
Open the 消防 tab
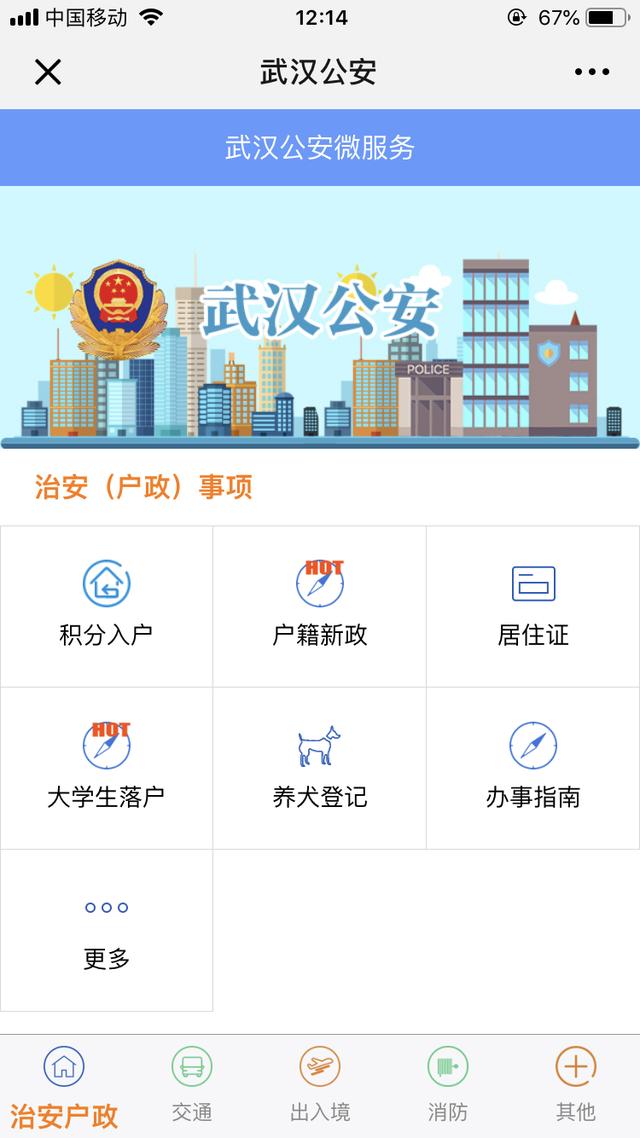click(x=447, y=1086)
